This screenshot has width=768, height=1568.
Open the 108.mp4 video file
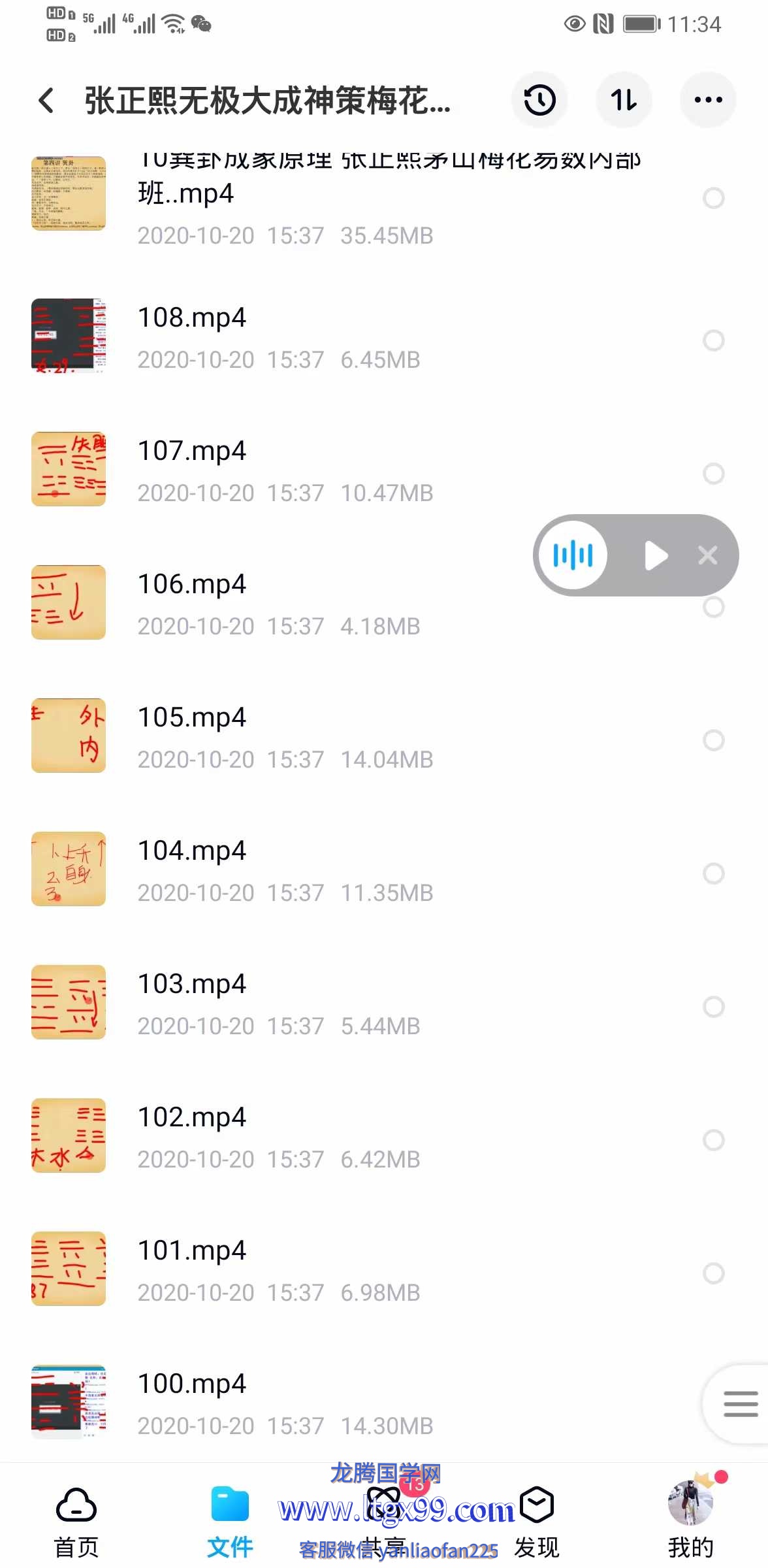tap(379, 338)
